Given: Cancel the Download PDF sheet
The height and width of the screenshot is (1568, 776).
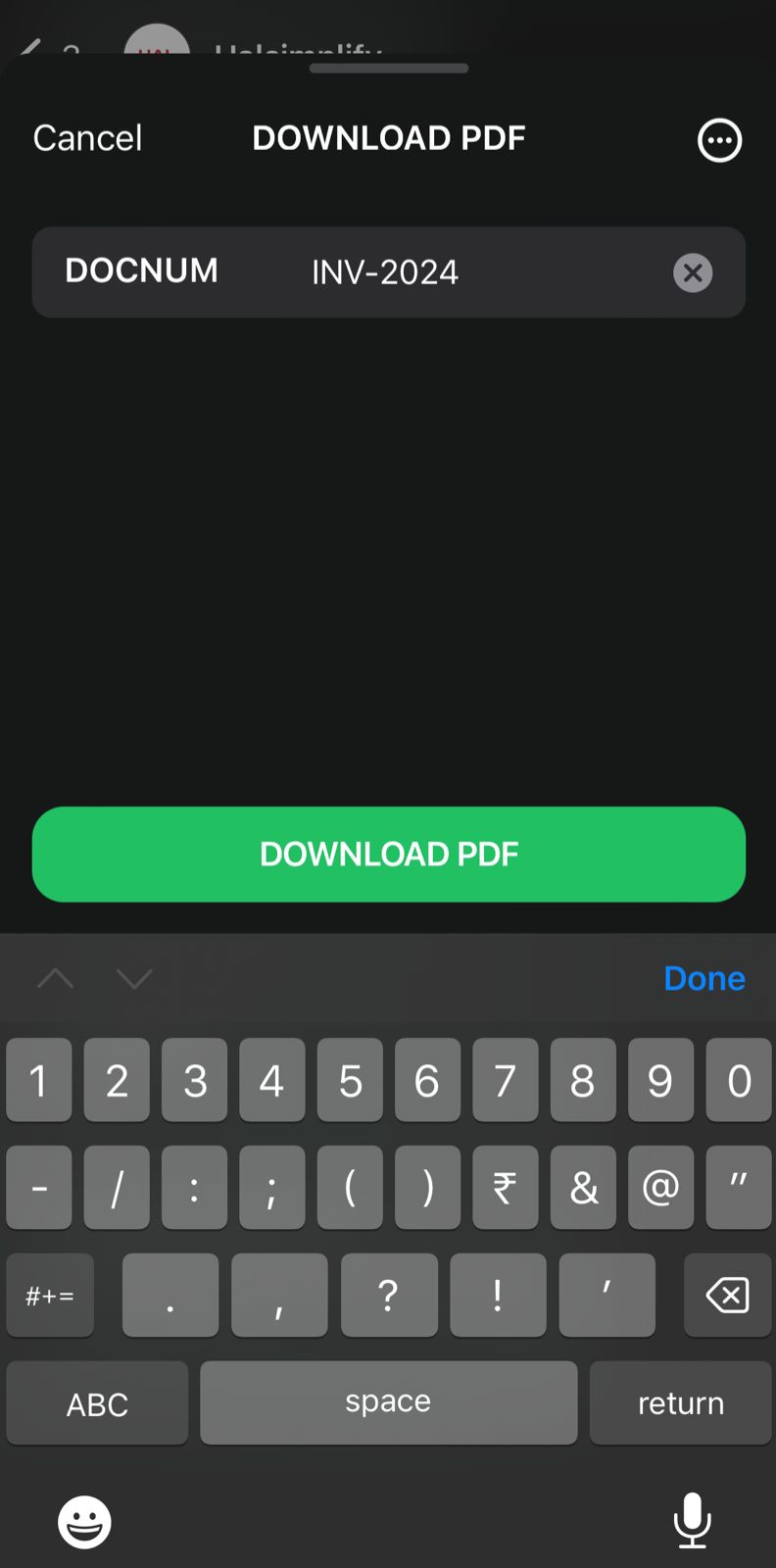Looking at the screenshot, I should point(87,138).
